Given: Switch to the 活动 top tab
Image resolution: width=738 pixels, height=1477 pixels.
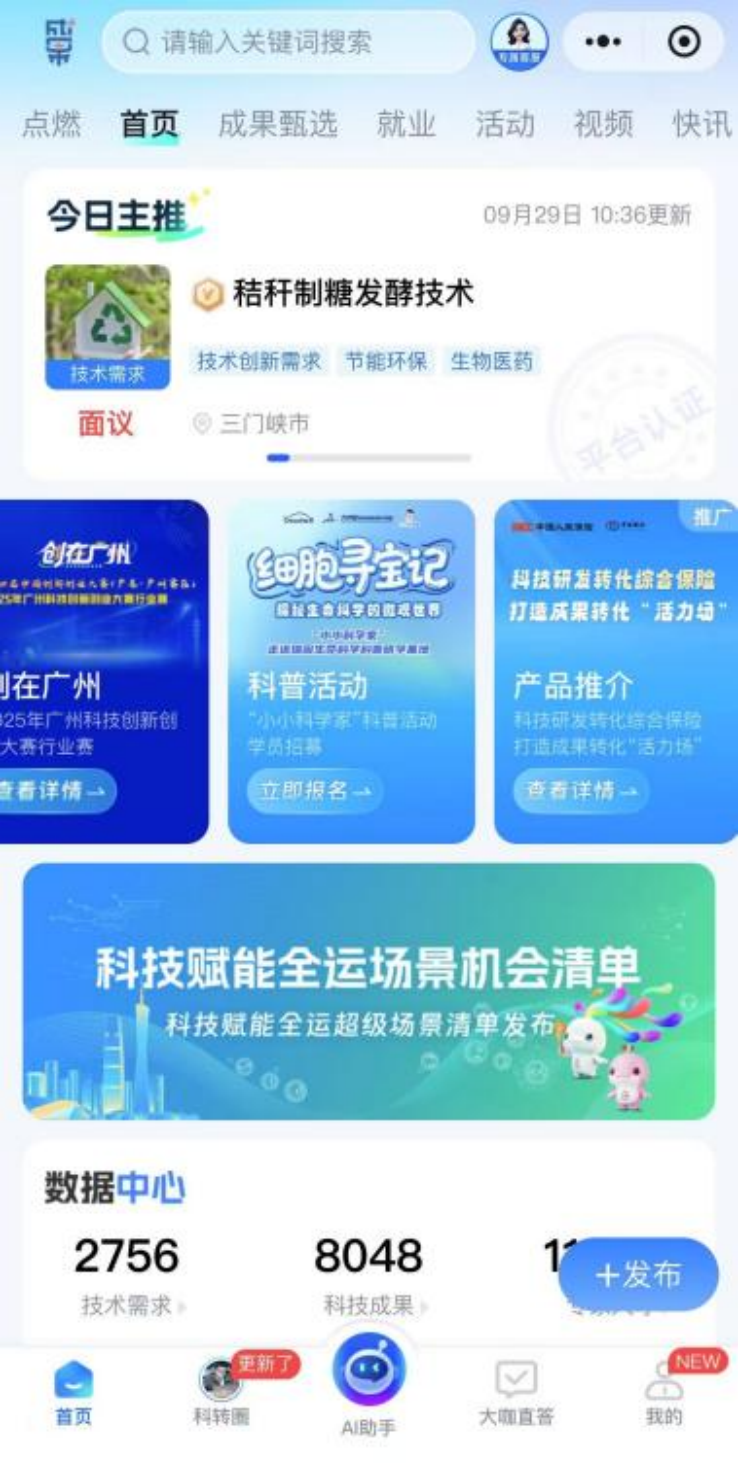Looking at the screenshot, I should coord(504,124).
